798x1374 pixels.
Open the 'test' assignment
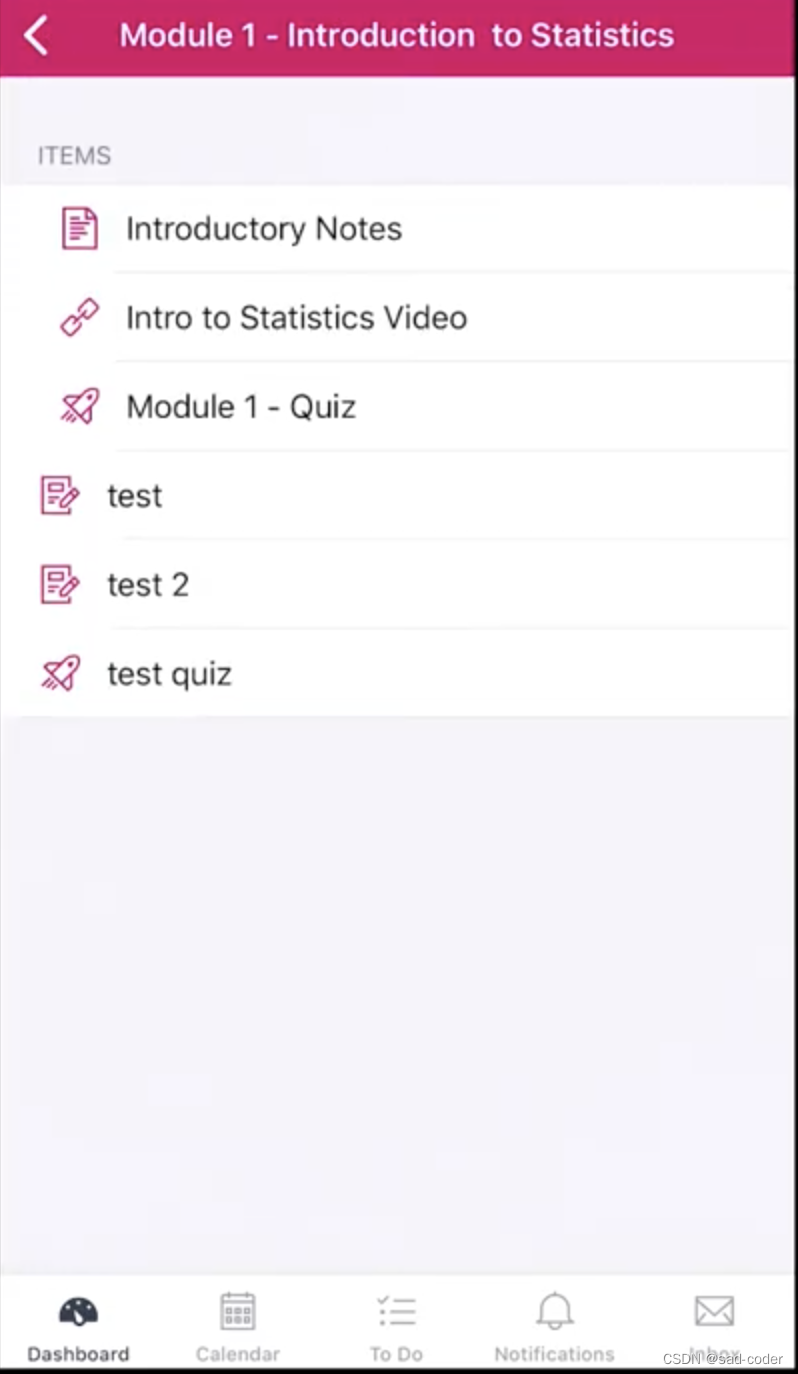[x=399, y=495]
